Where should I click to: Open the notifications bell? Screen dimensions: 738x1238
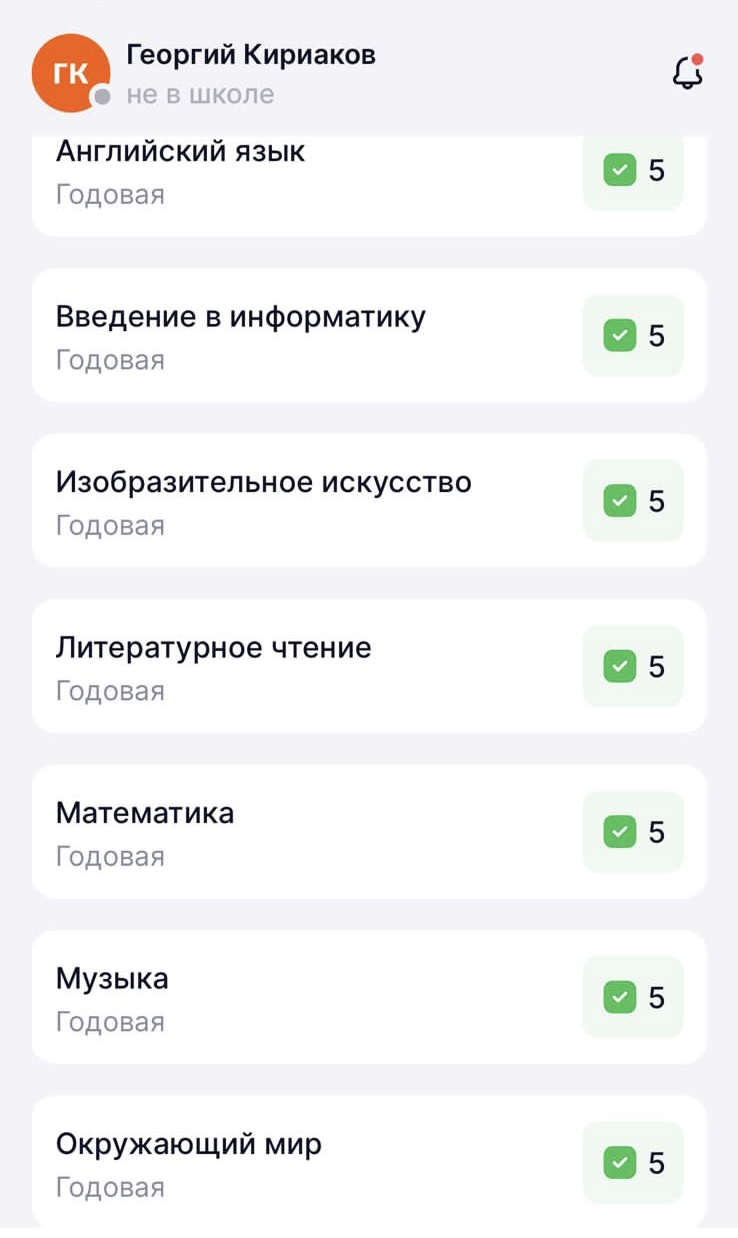(x=687, y=73)
